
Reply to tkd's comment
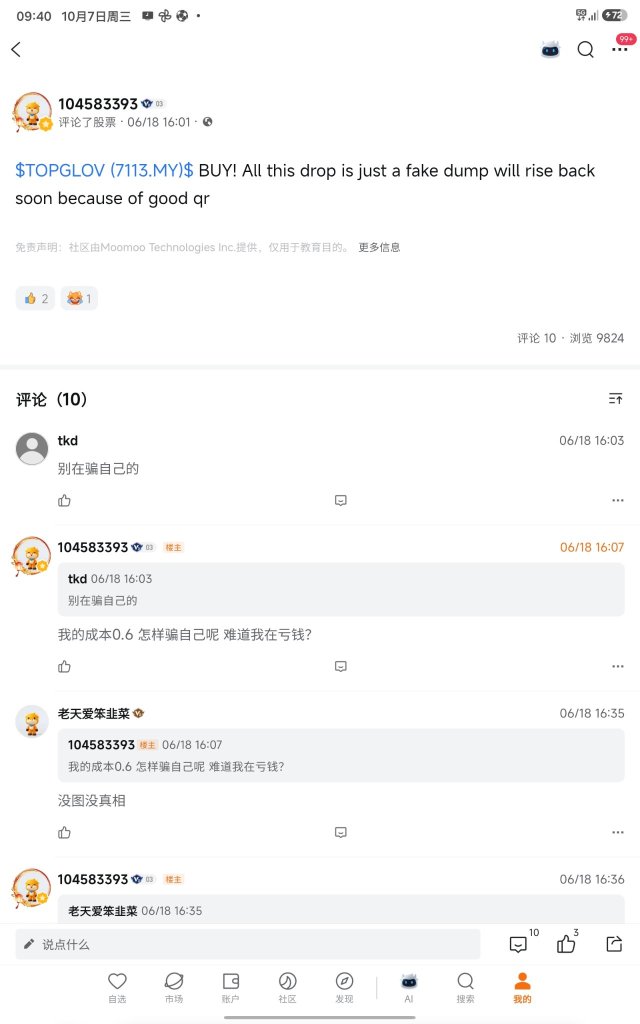point(341,500)
